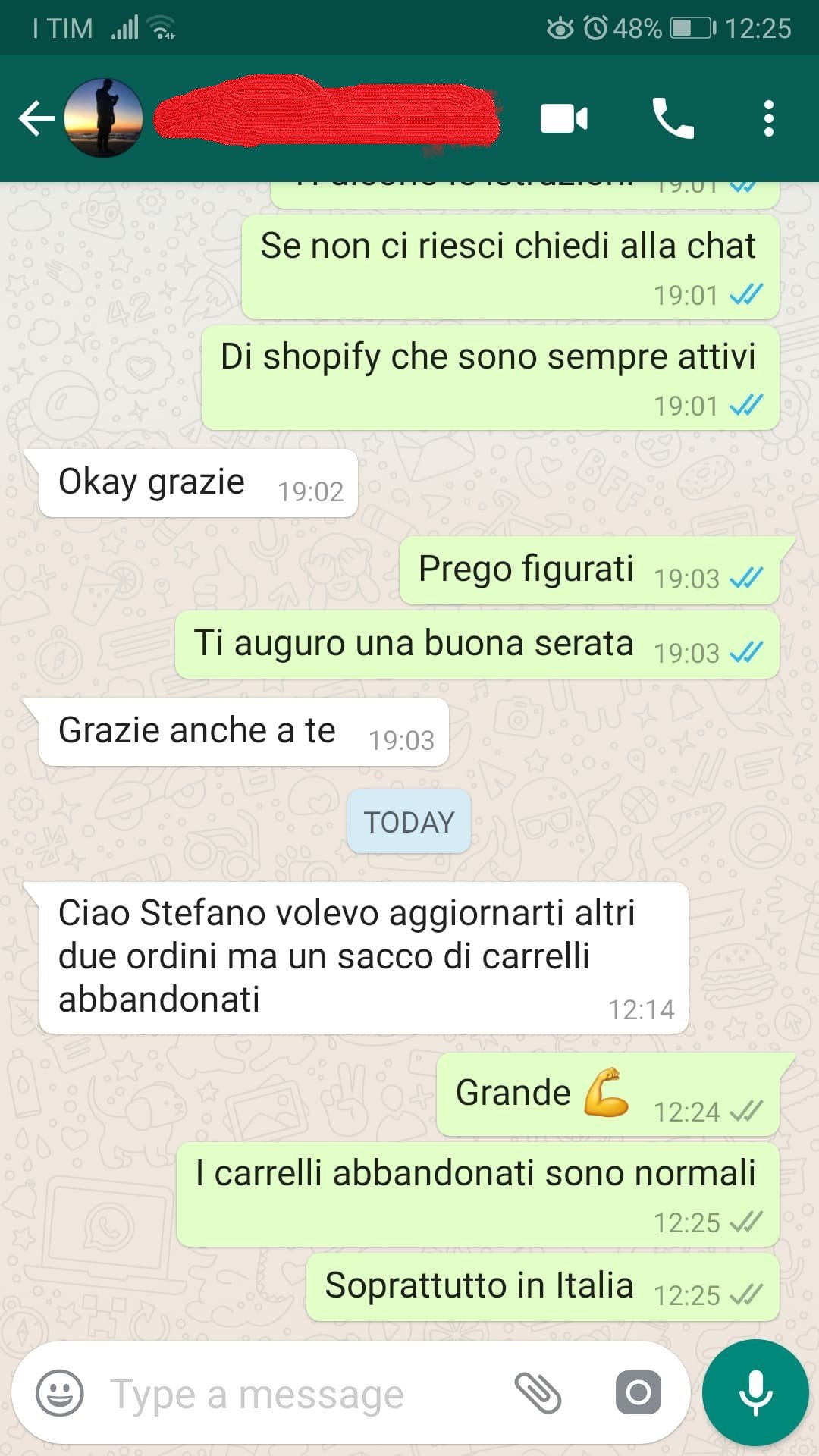This screenshot has height=1456, width=819.
Task: Open the contact's profile photo
Action: tap(104, 118)
